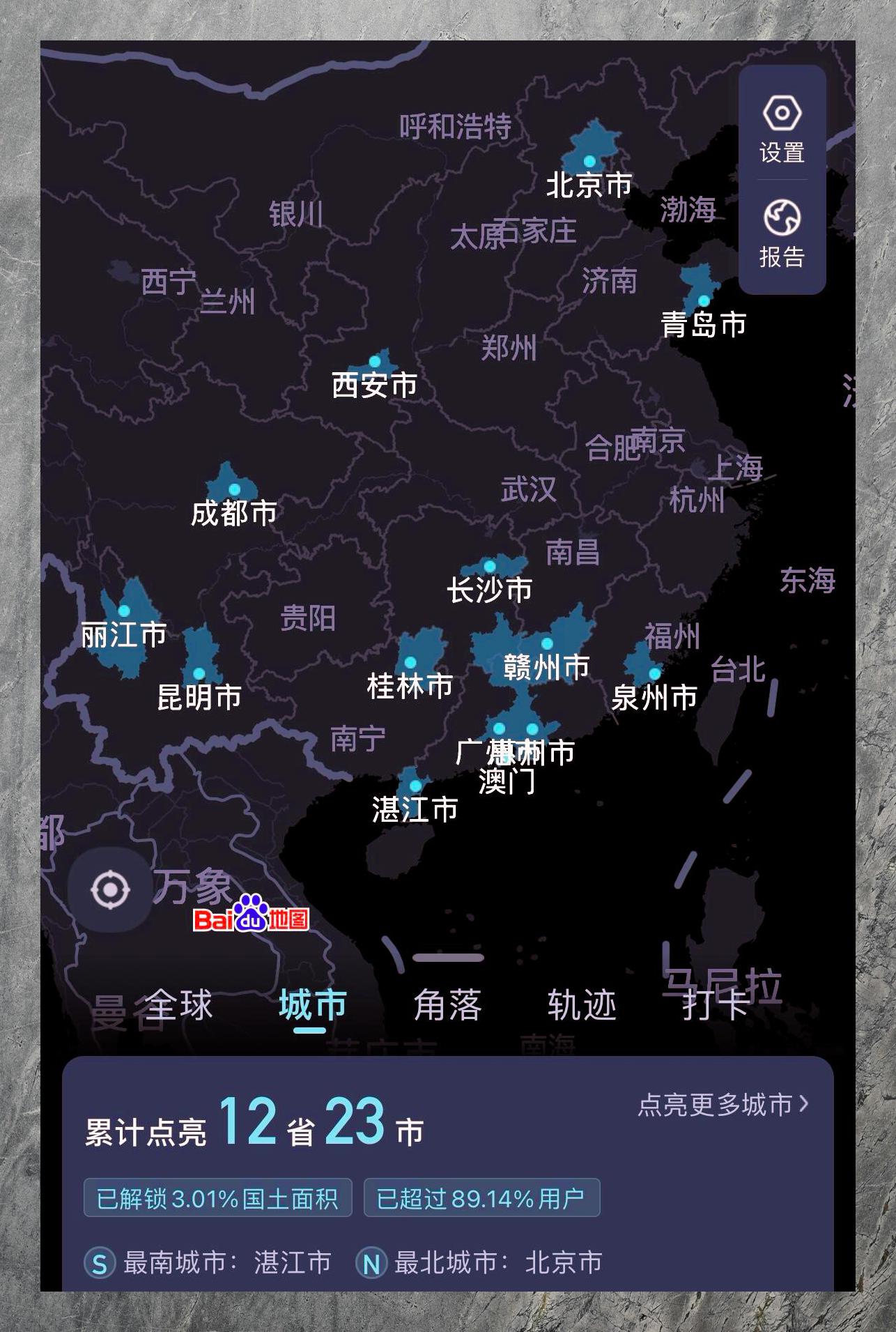Switch to the 打卡 tab
896x1332 pixels.
(x=716, y=1004)
